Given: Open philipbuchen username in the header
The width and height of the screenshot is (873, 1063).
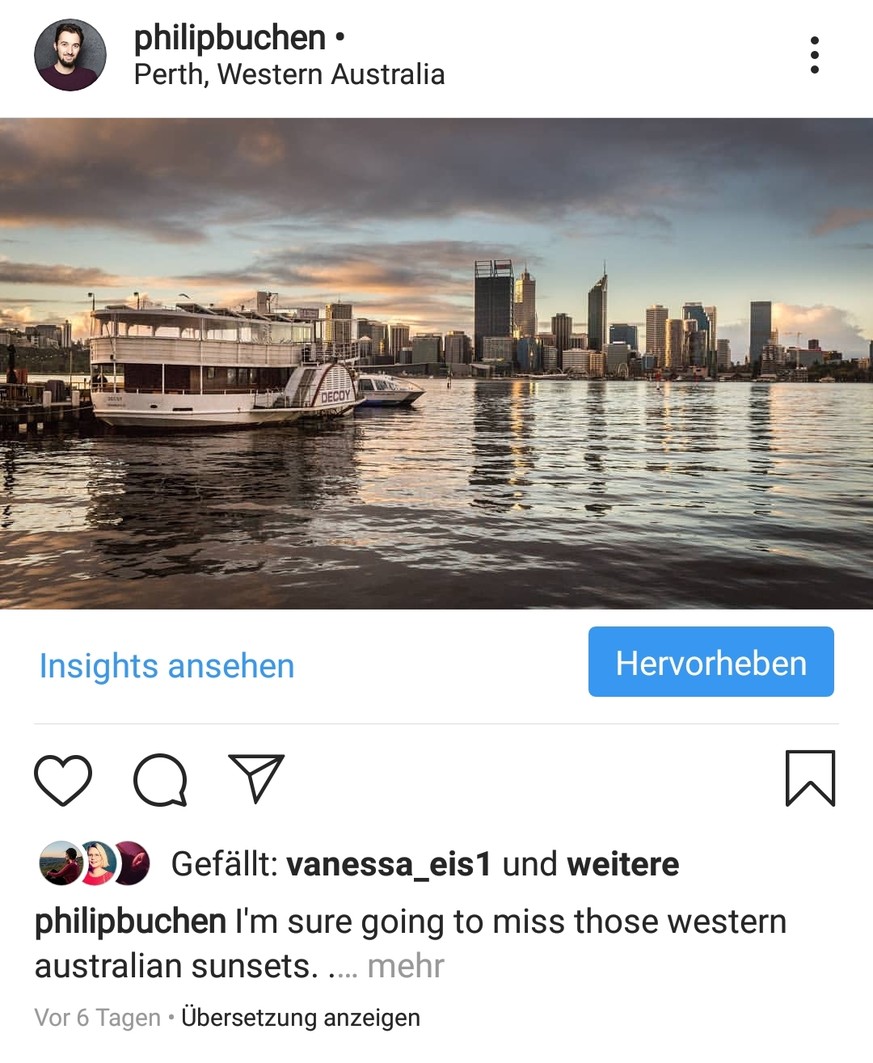Looking at the screenshot, I should [230, 38].
